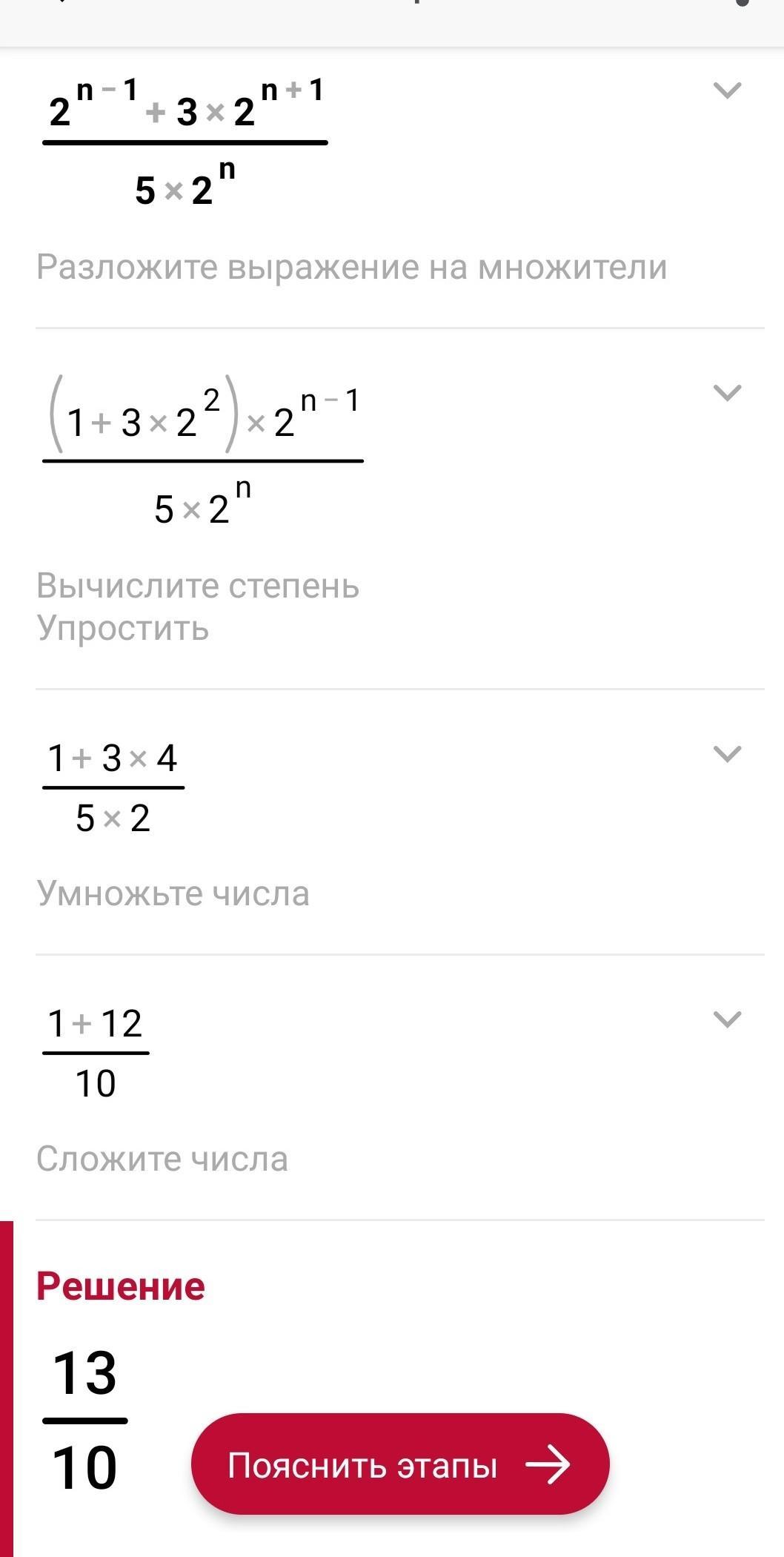Viewport: 784px width, 1557px height.
Task: Expand the 'Сложите числа' step chevron
Action: (727, 1019)
